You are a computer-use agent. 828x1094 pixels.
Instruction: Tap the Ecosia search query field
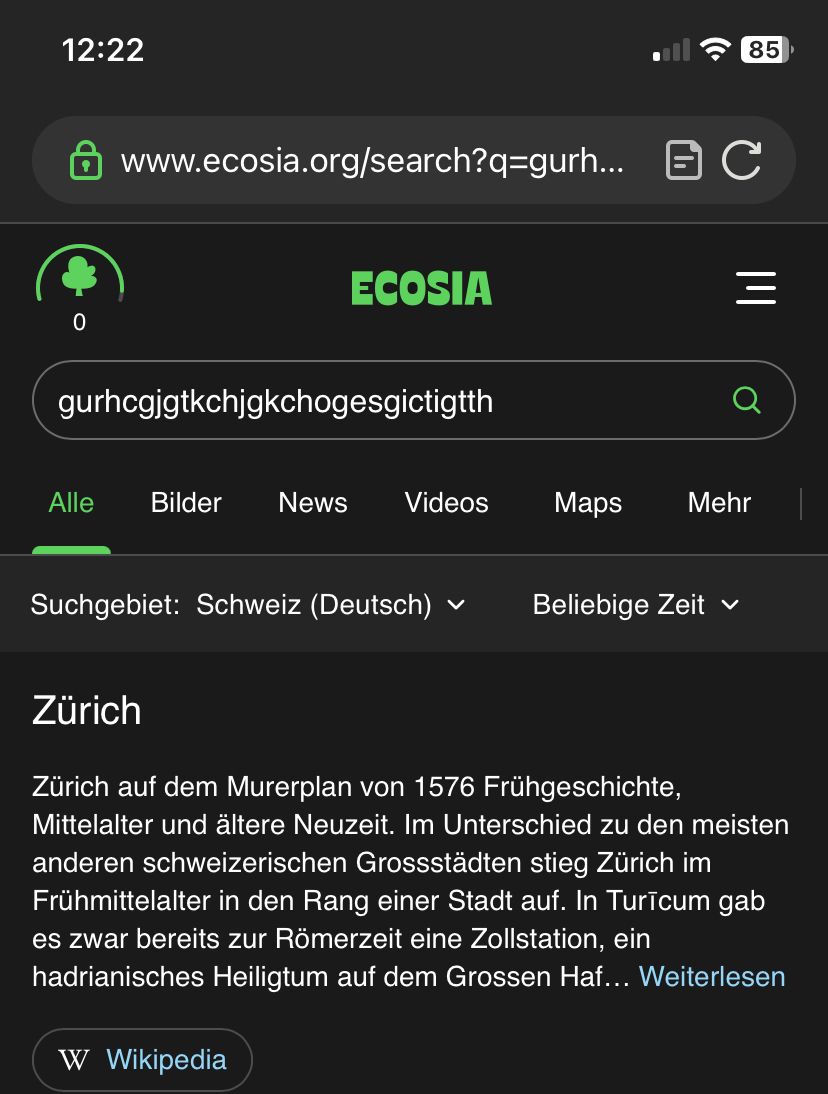(380, 401)
